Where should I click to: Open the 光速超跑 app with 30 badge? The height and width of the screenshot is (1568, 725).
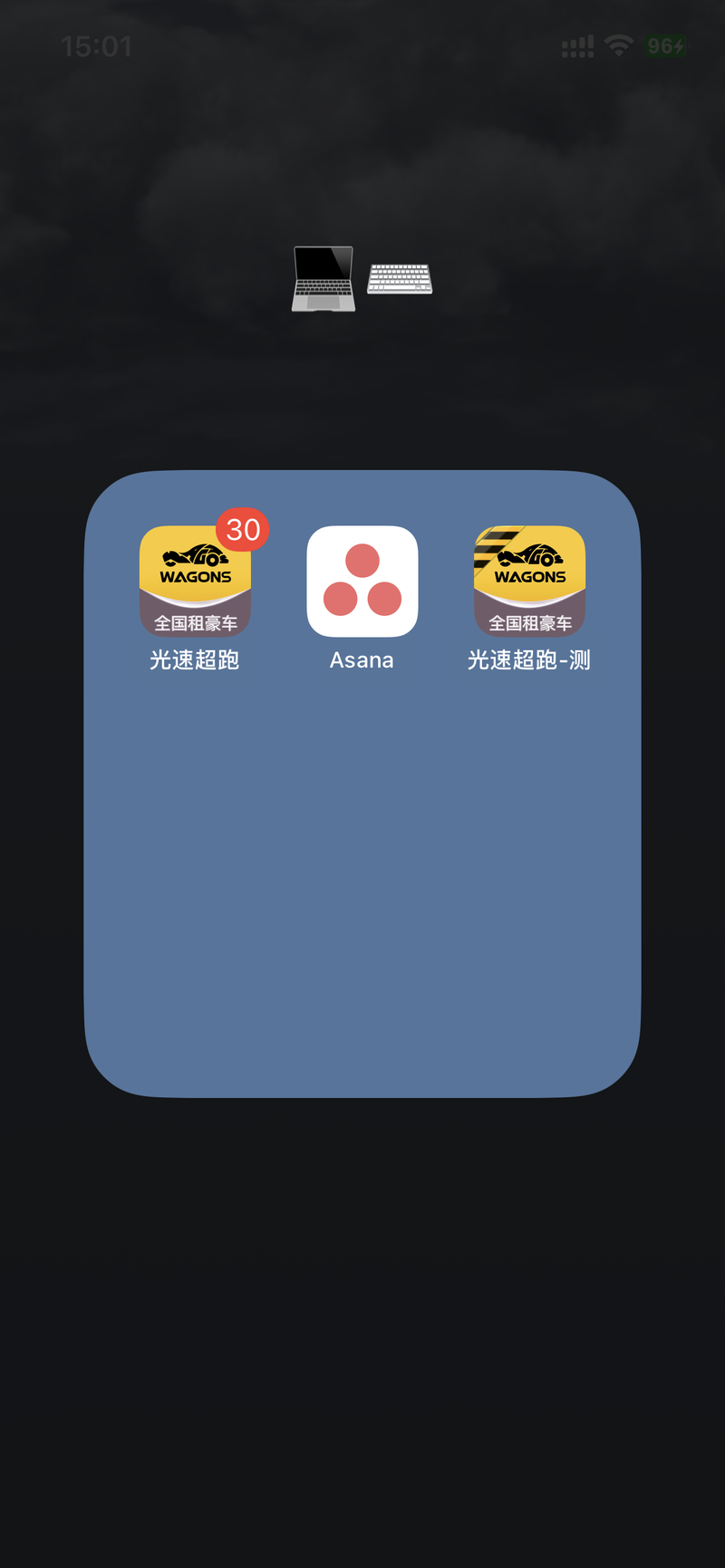195,582
